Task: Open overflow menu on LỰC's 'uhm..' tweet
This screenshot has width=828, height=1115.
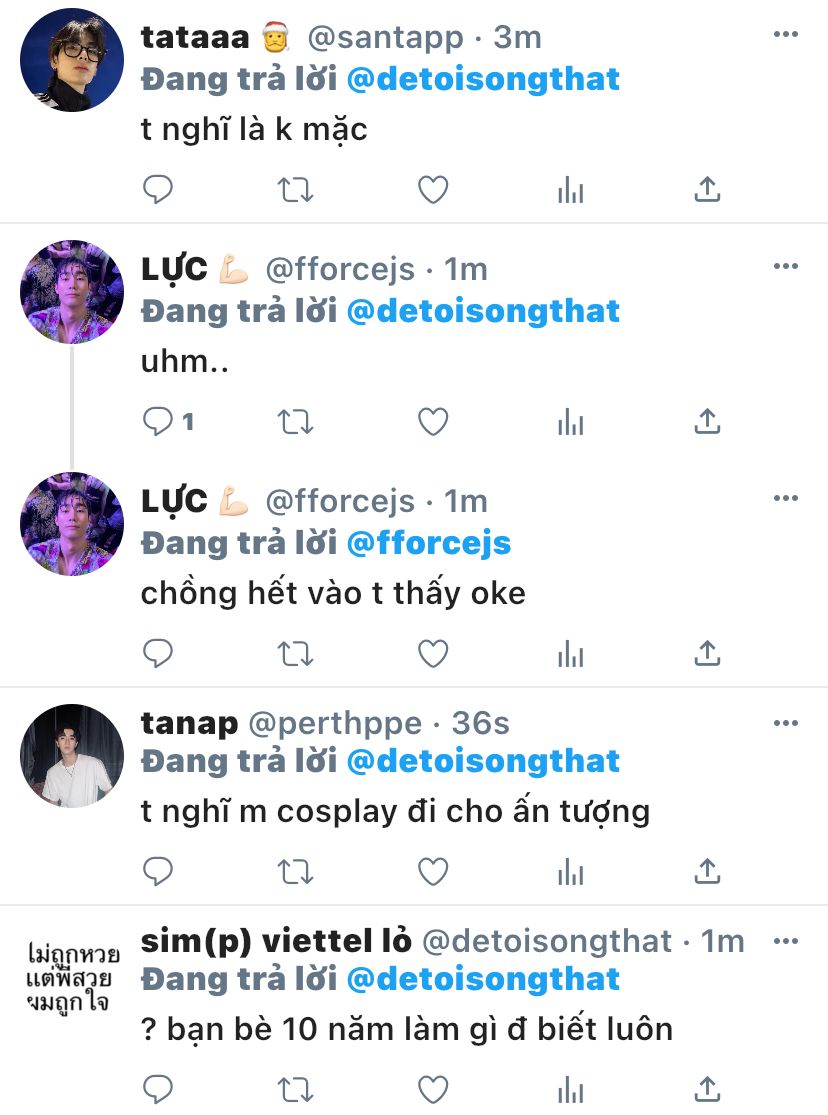Action: coord(787,266)
